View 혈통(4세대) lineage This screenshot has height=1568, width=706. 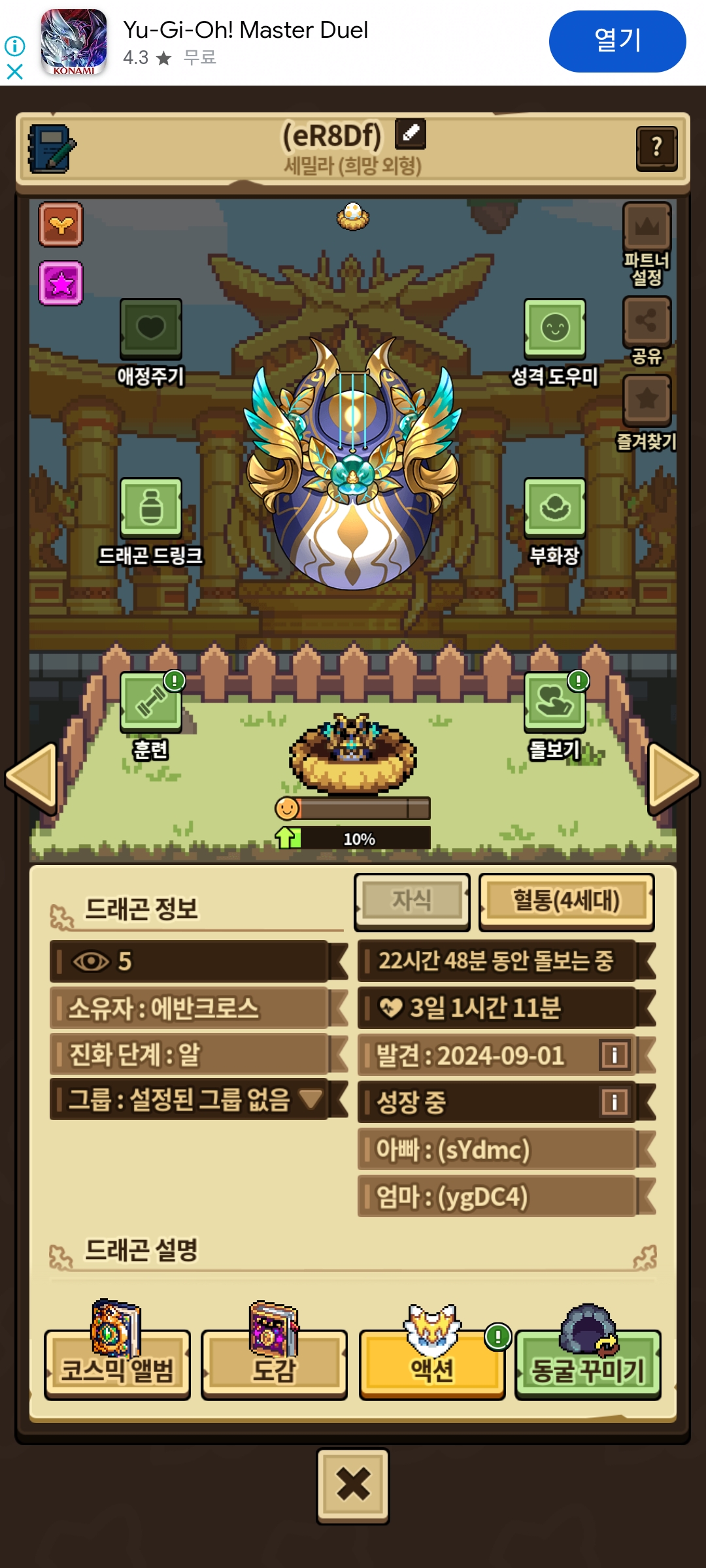click(x=566, y=902)
